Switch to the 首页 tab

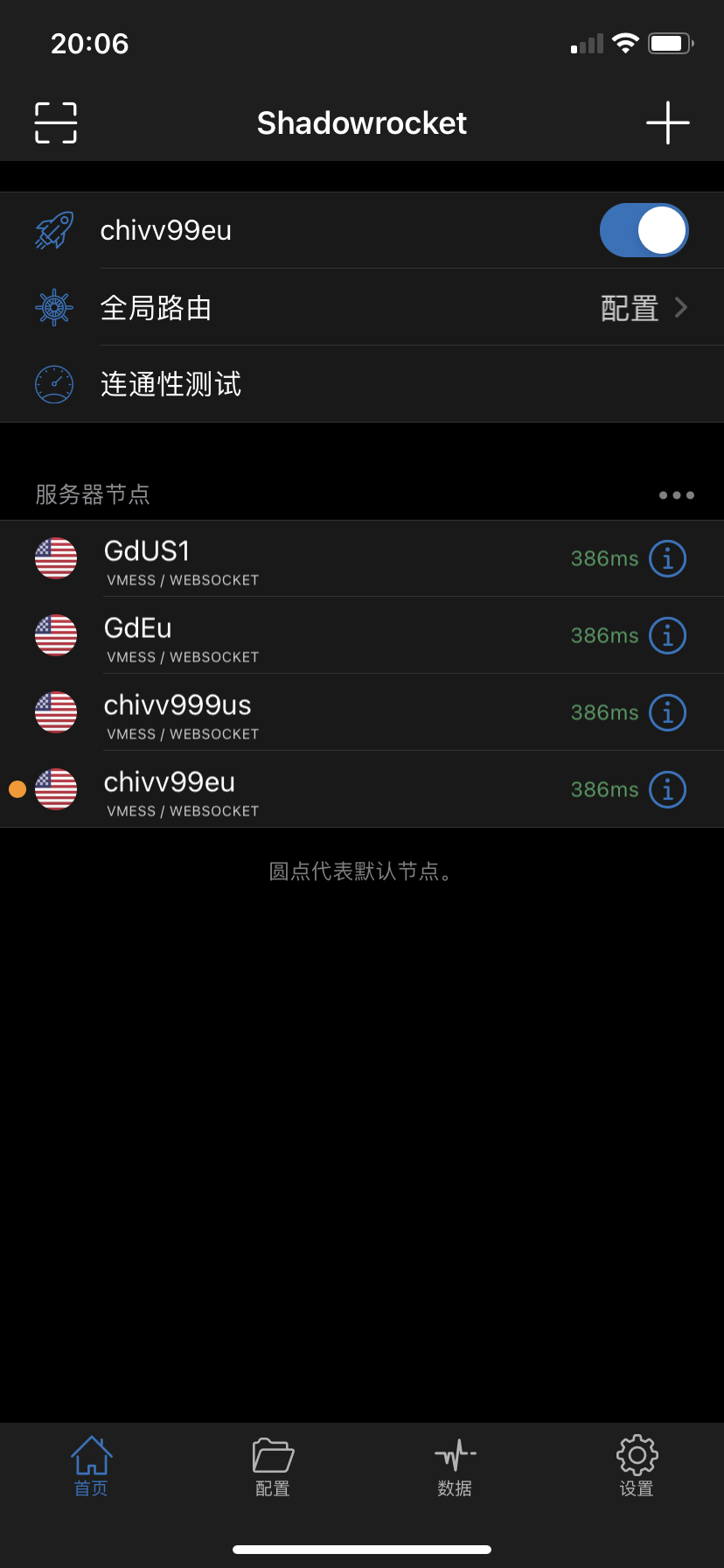91,1466
